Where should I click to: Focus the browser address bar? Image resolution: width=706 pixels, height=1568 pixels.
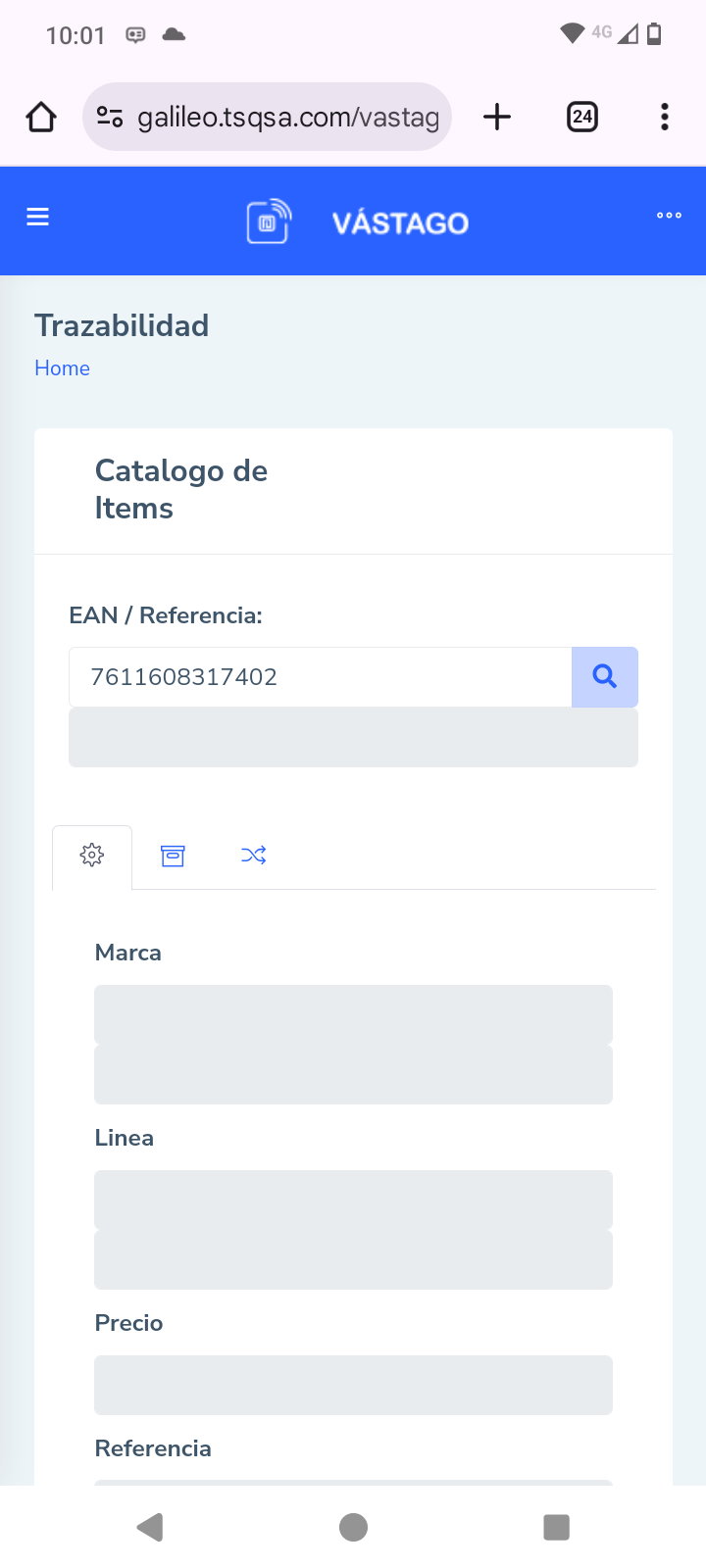click(267, 118)
